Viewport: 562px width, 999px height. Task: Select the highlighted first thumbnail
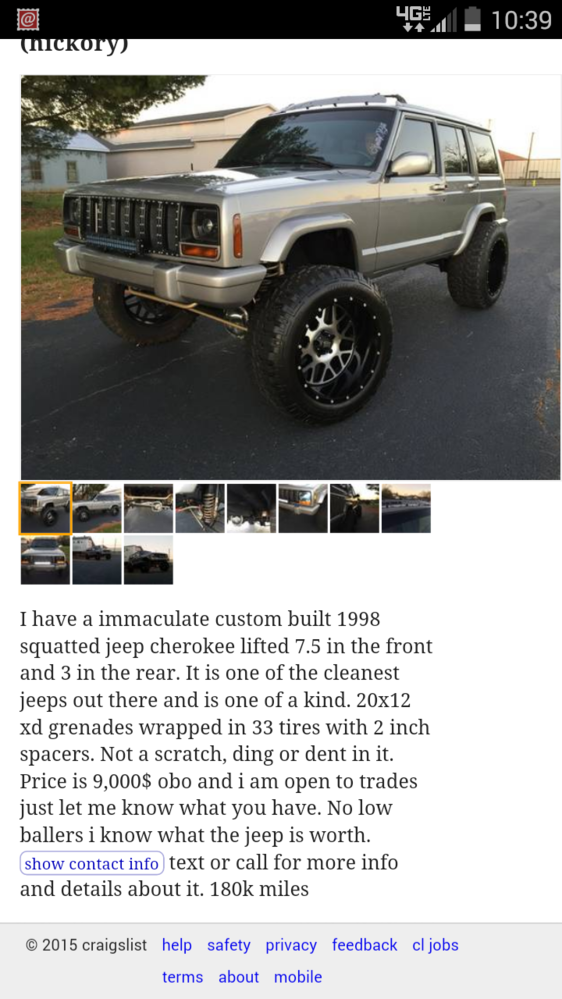click(x=45, y=508)
